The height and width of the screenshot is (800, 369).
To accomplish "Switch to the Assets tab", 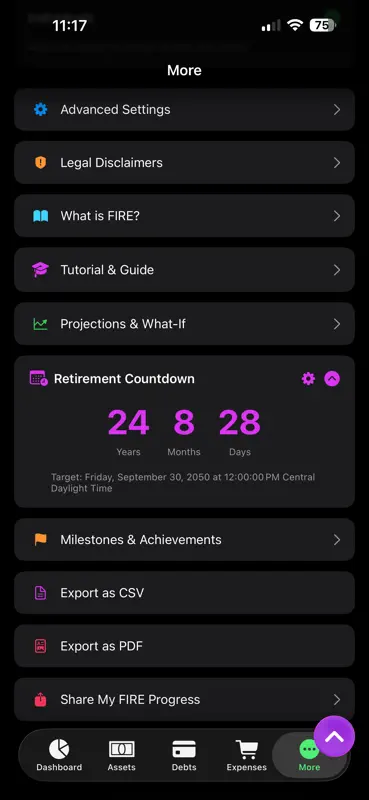I will coord(121,756).
